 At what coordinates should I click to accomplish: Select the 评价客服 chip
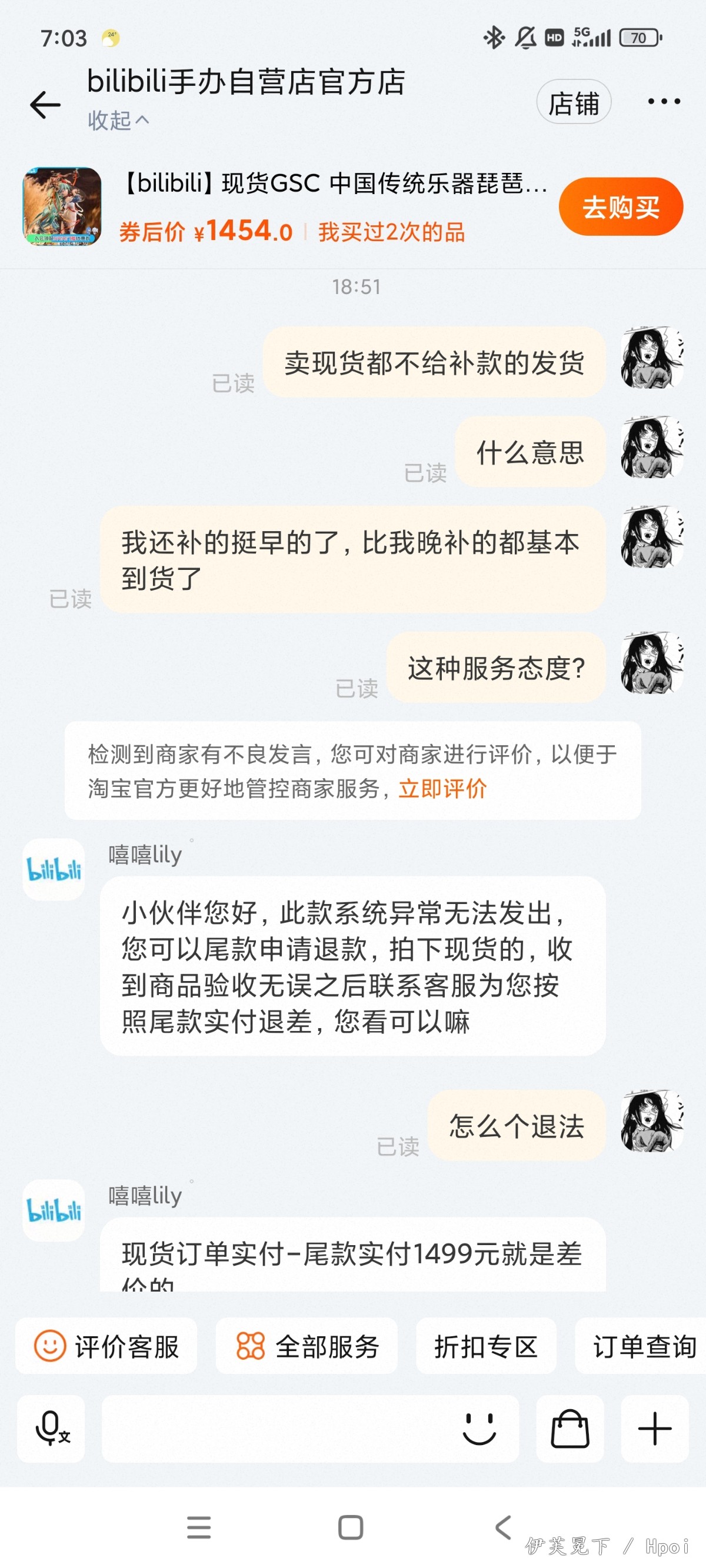[x=106, y=1346]
